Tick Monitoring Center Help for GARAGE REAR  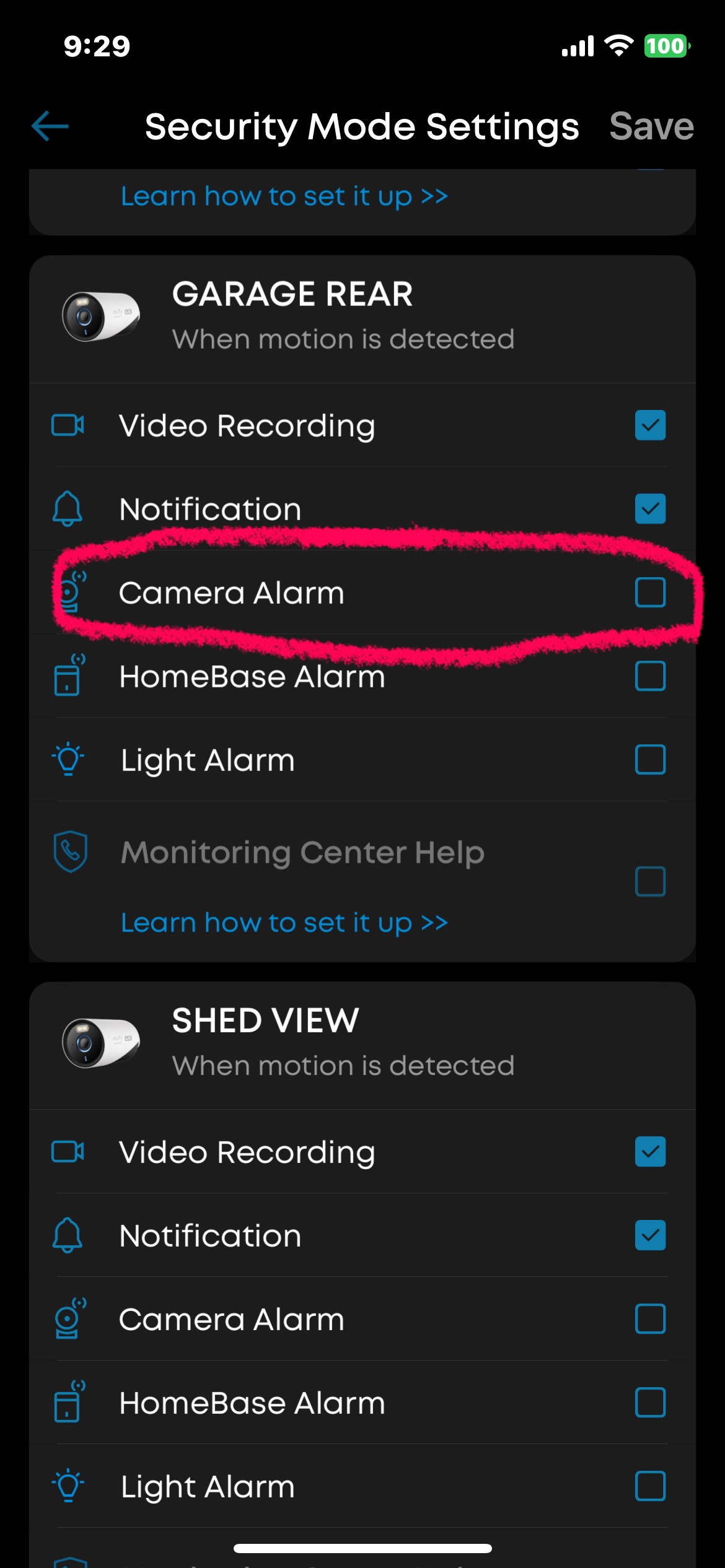click(x=650, y=881)
